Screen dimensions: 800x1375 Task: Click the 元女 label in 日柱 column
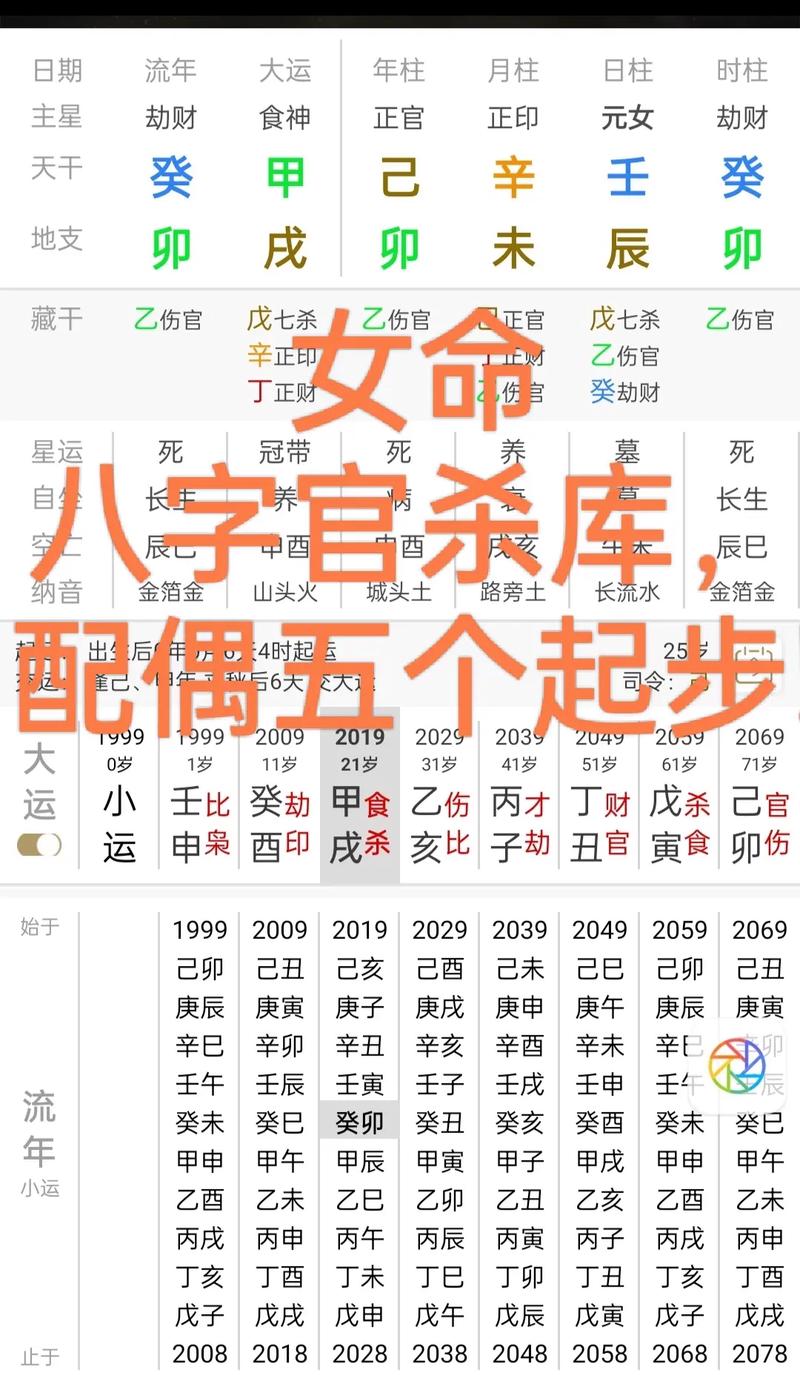(x=627, y=118)
